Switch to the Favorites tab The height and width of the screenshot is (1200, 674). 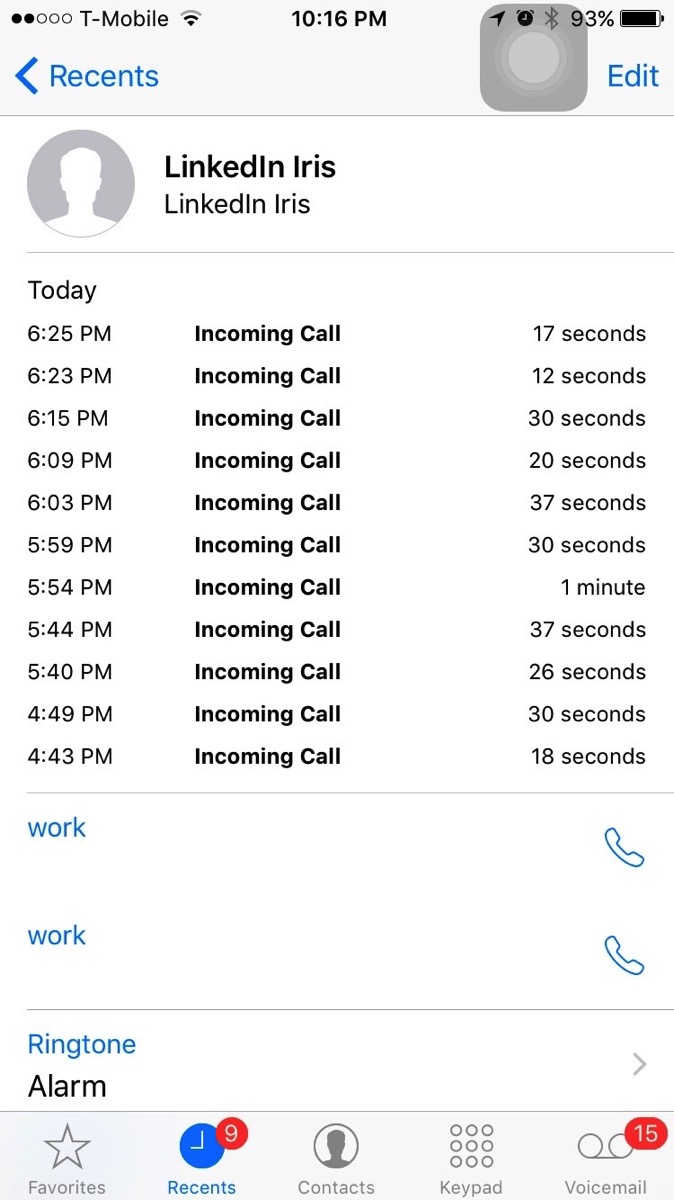(x=67, y=1158)
